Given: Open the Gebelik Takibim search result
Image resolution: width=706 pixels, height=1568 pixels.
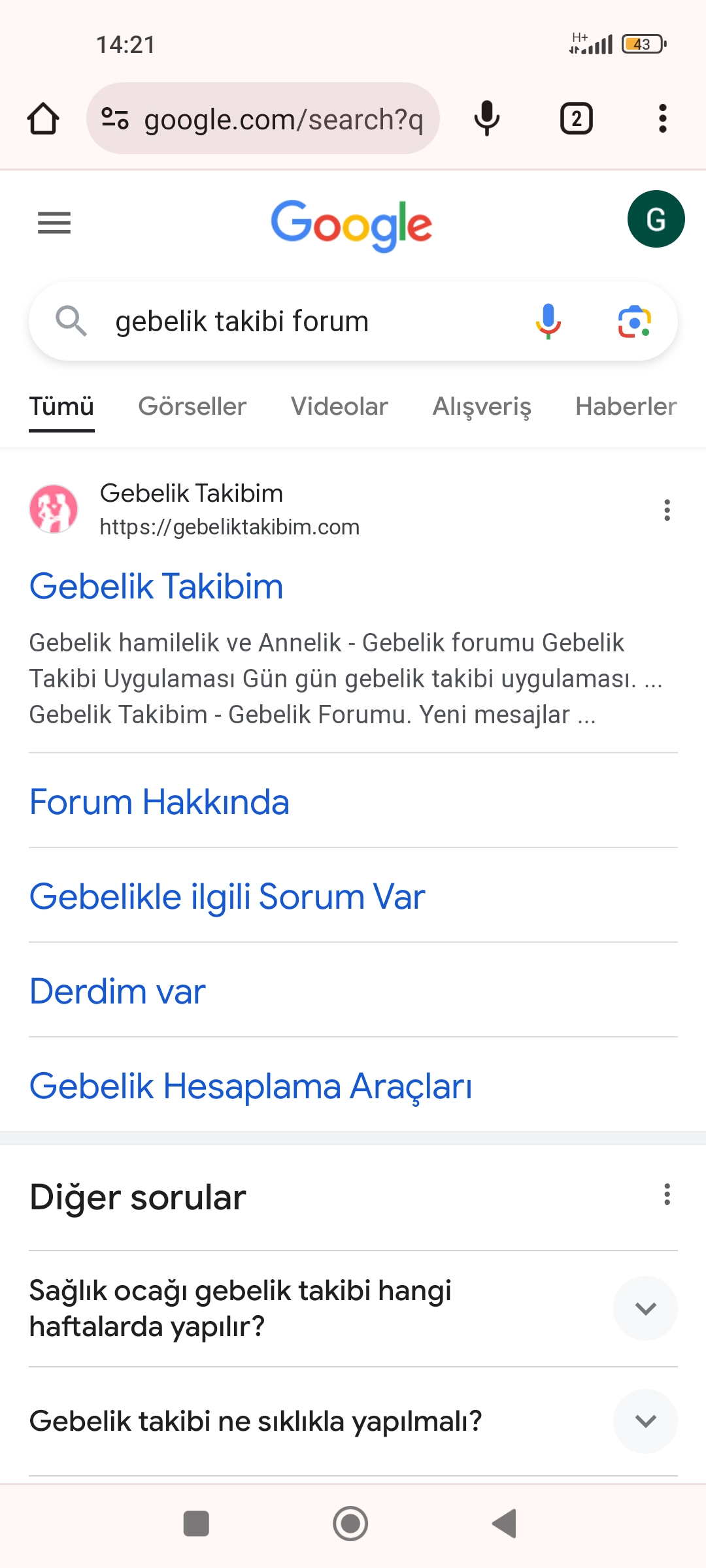Looking at the screenshot, I should click(x=156, y=586).
